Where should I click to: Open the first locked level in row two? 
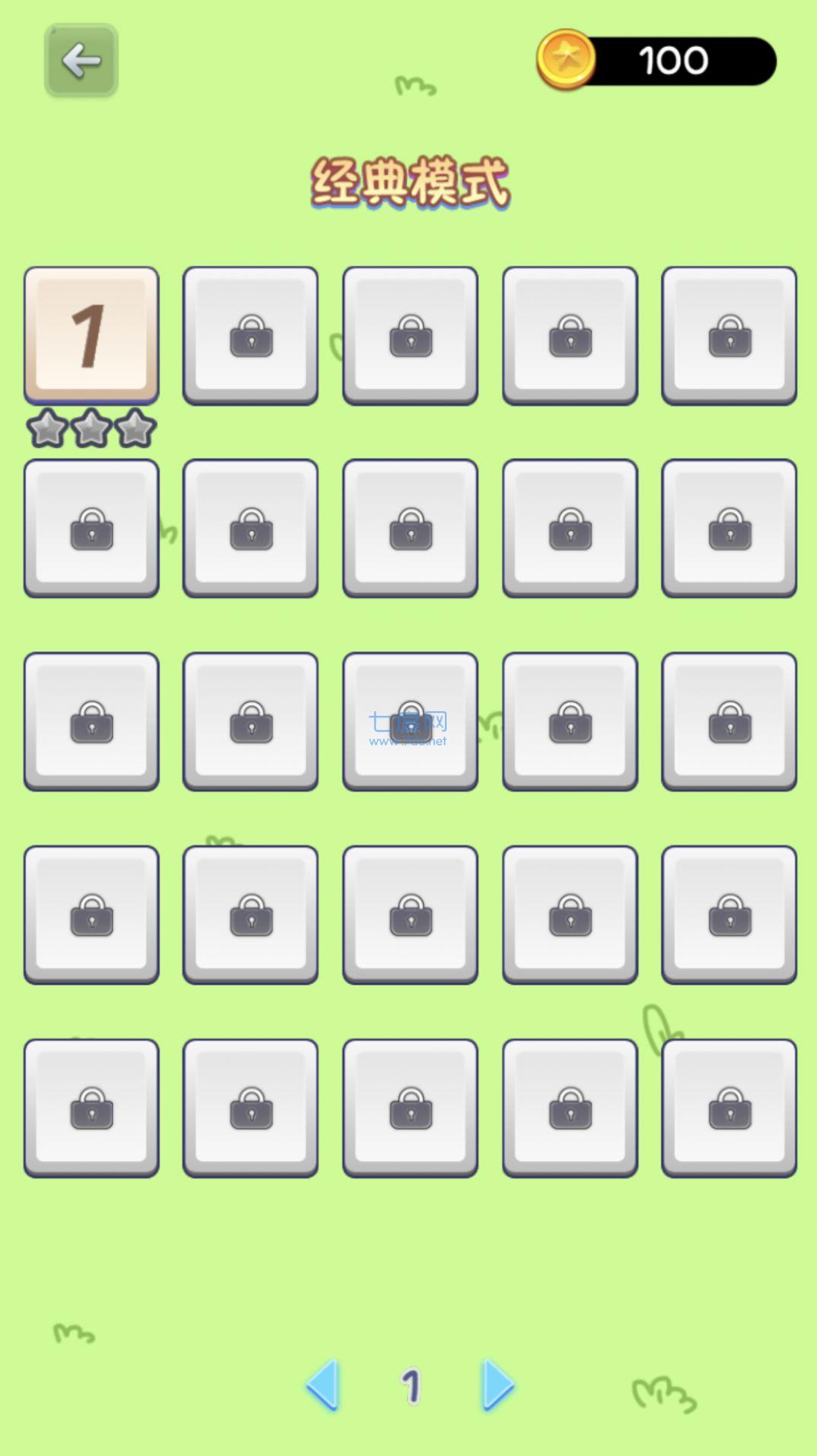click(x=91, y=529)
